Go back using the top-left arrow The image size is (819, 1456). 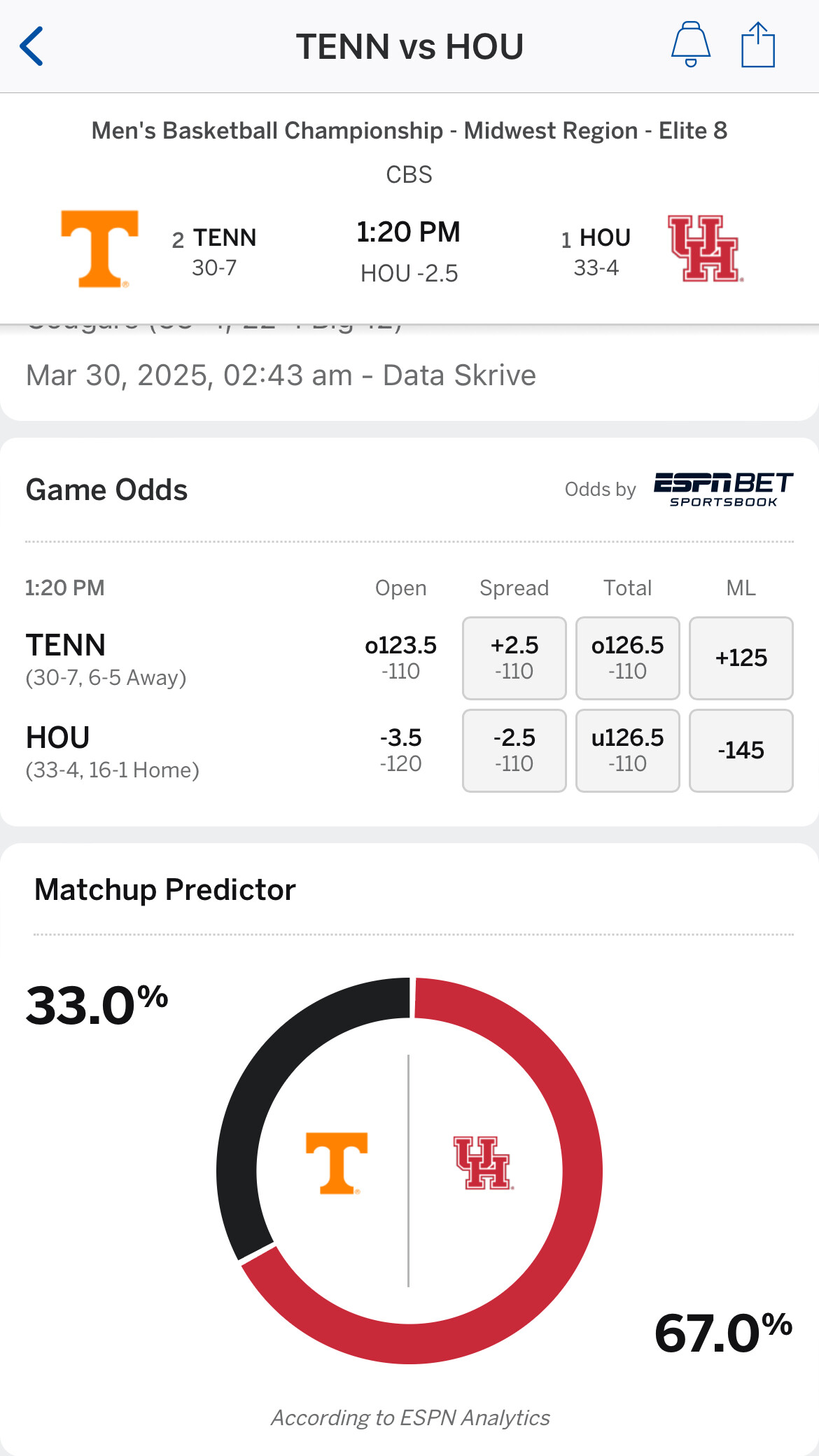click(32, 46)
